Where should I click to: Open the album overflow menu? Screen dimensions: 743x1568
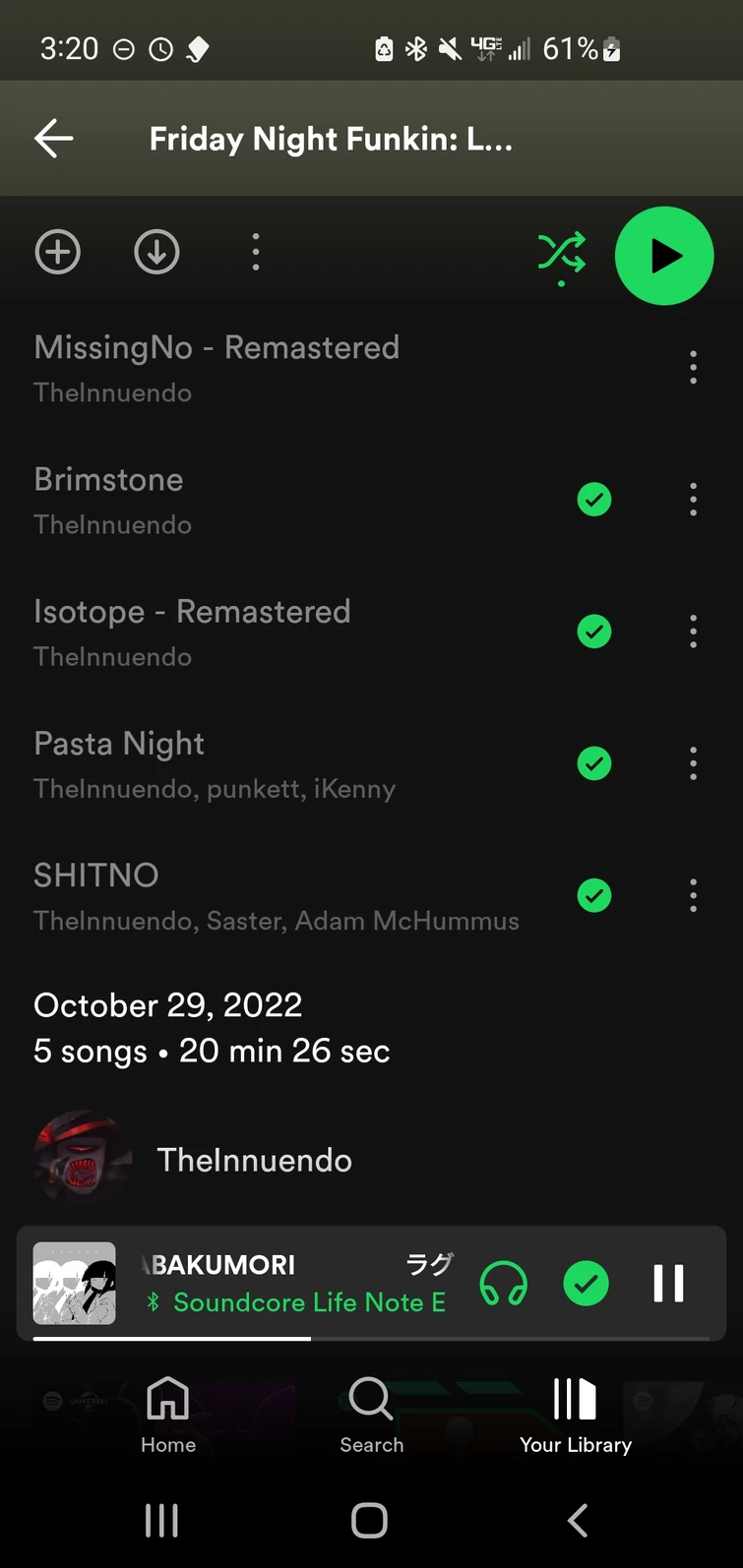click(x=256, y=253)
